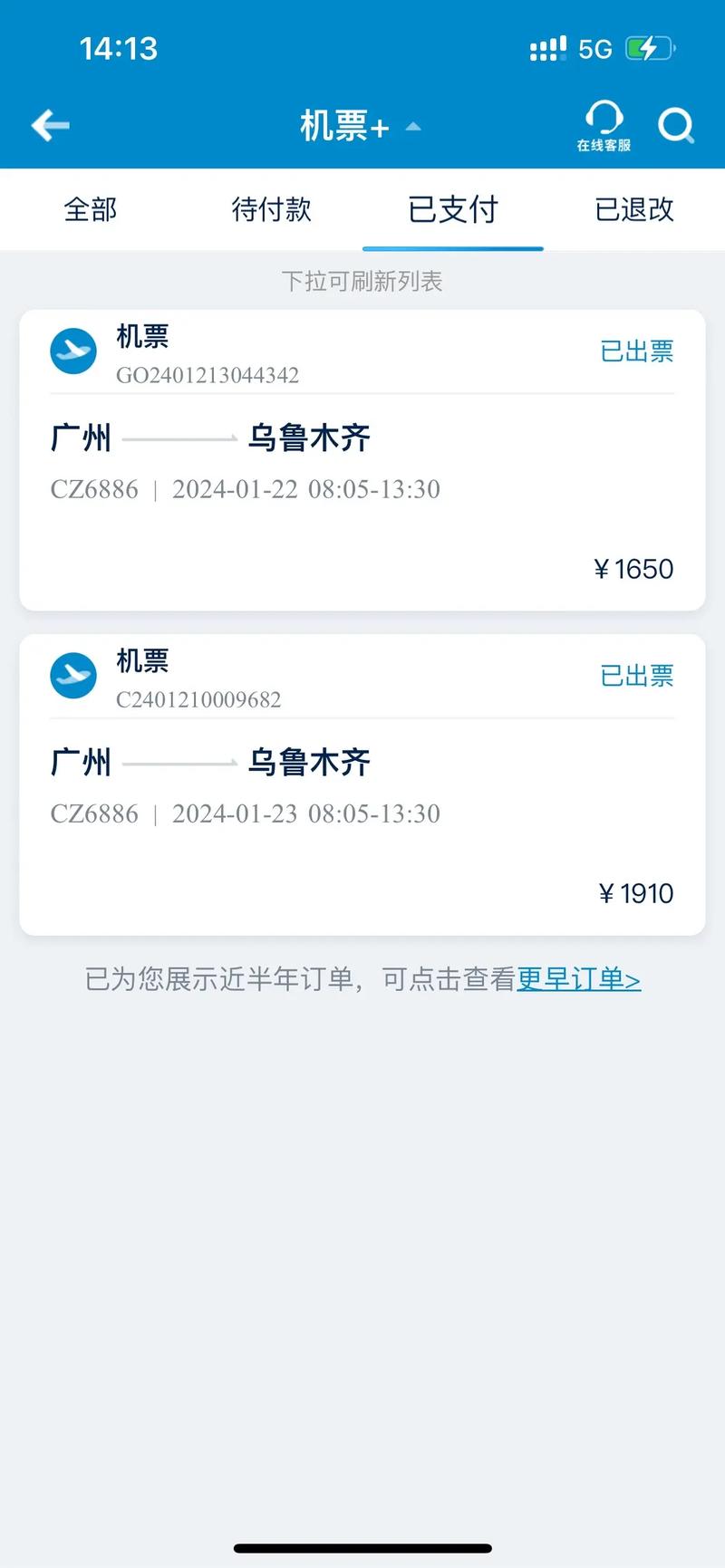
Task: Tap the back arrow to return
Action: [50, 125]
